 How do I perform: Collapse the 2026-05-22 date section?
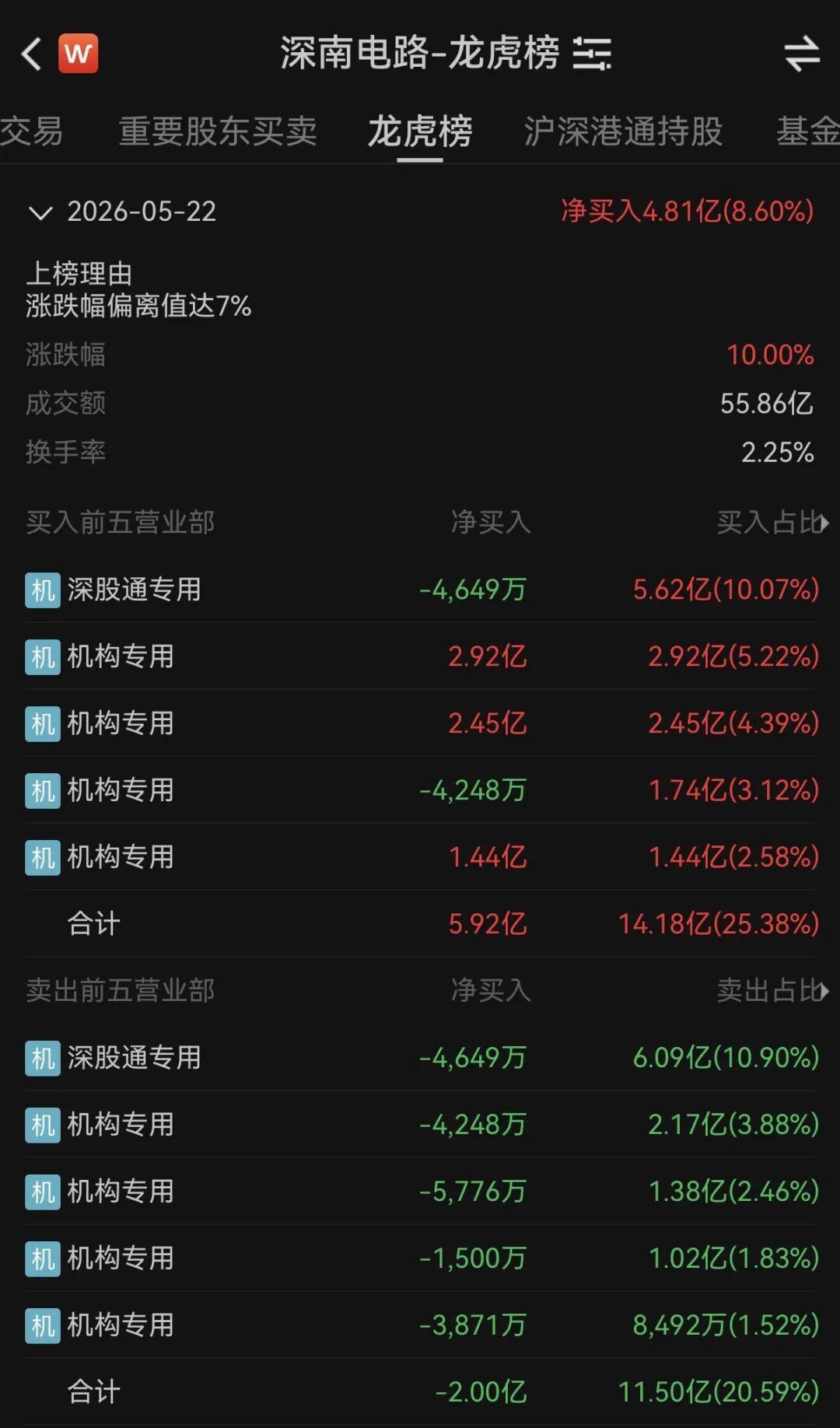pos(40,212)
